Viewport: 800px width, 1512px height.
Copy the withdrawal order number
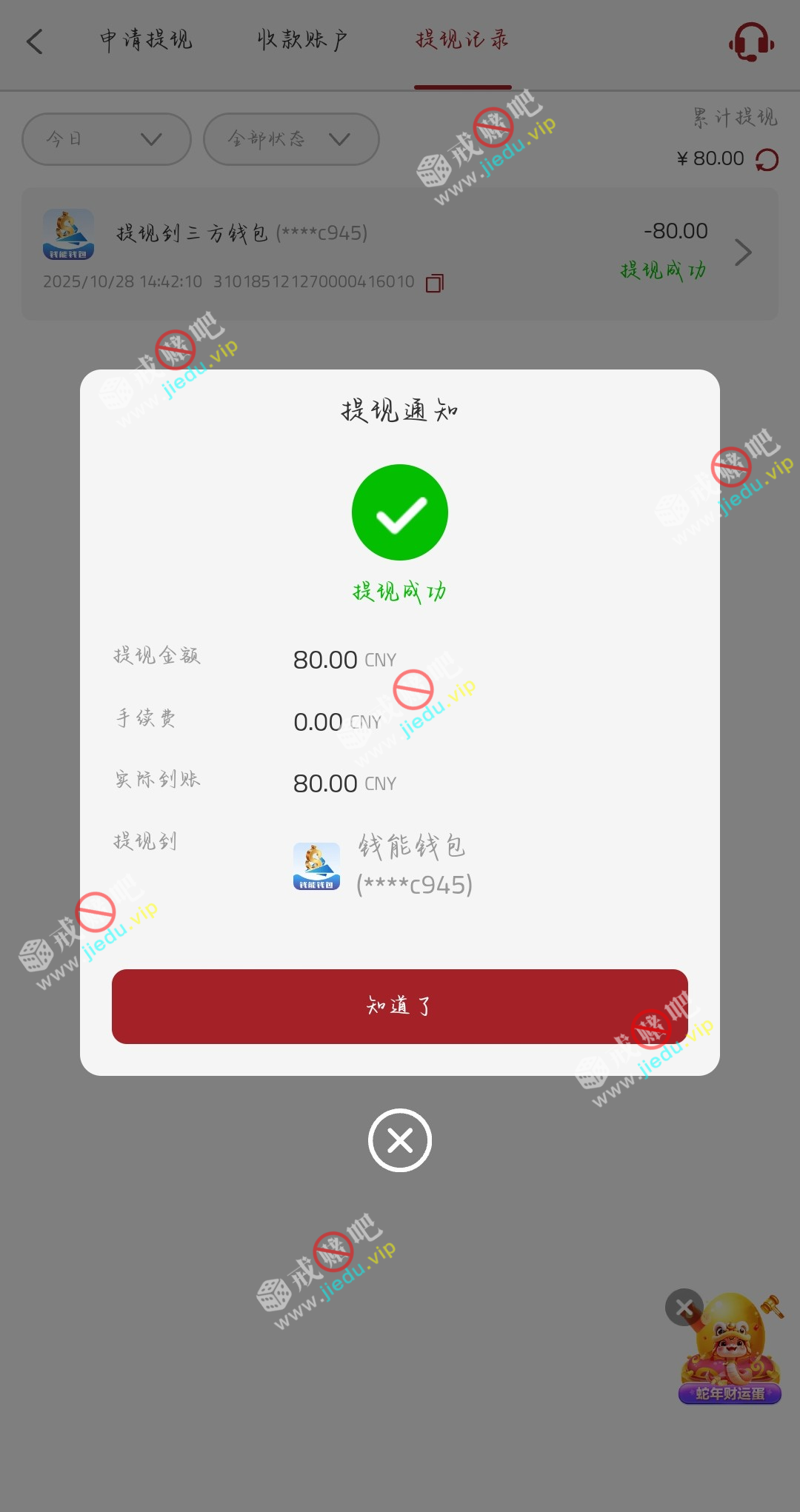click(x=435, y=283)
